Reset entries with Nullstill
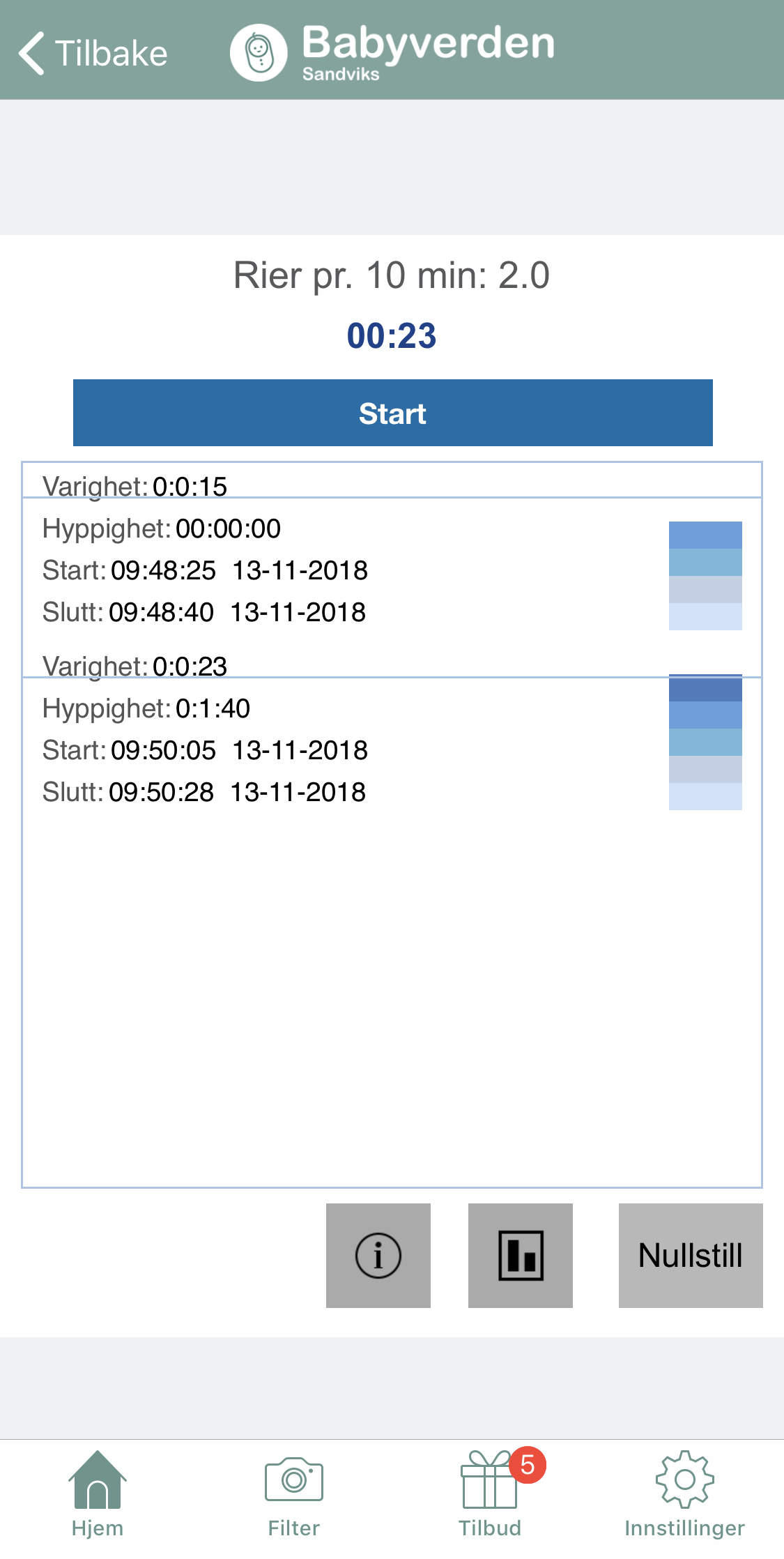 tap(690, 1255)
